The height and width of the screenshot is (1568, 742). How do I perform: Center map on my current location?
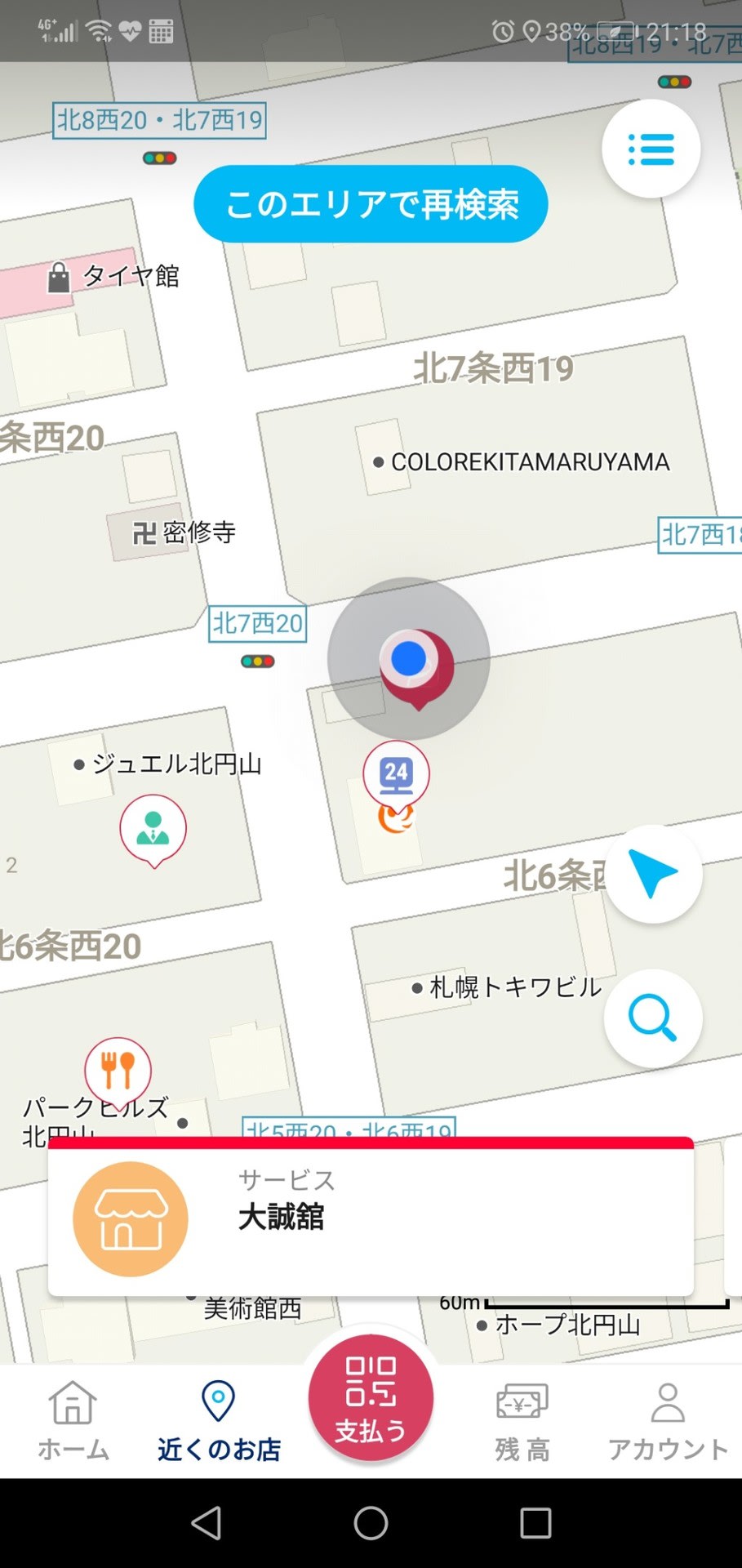click(653, 875)
